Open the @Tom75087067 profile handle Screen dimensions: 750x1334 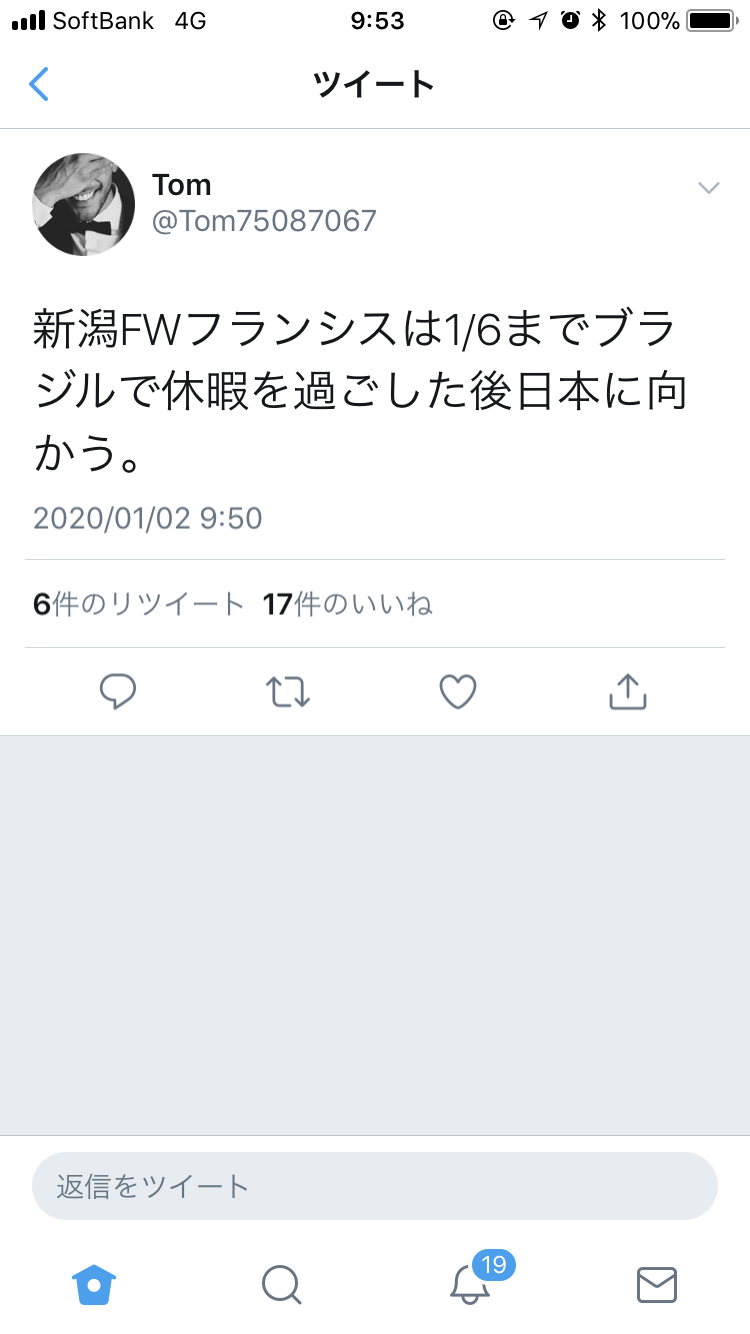pyautogui.click(x=264, y=221)
